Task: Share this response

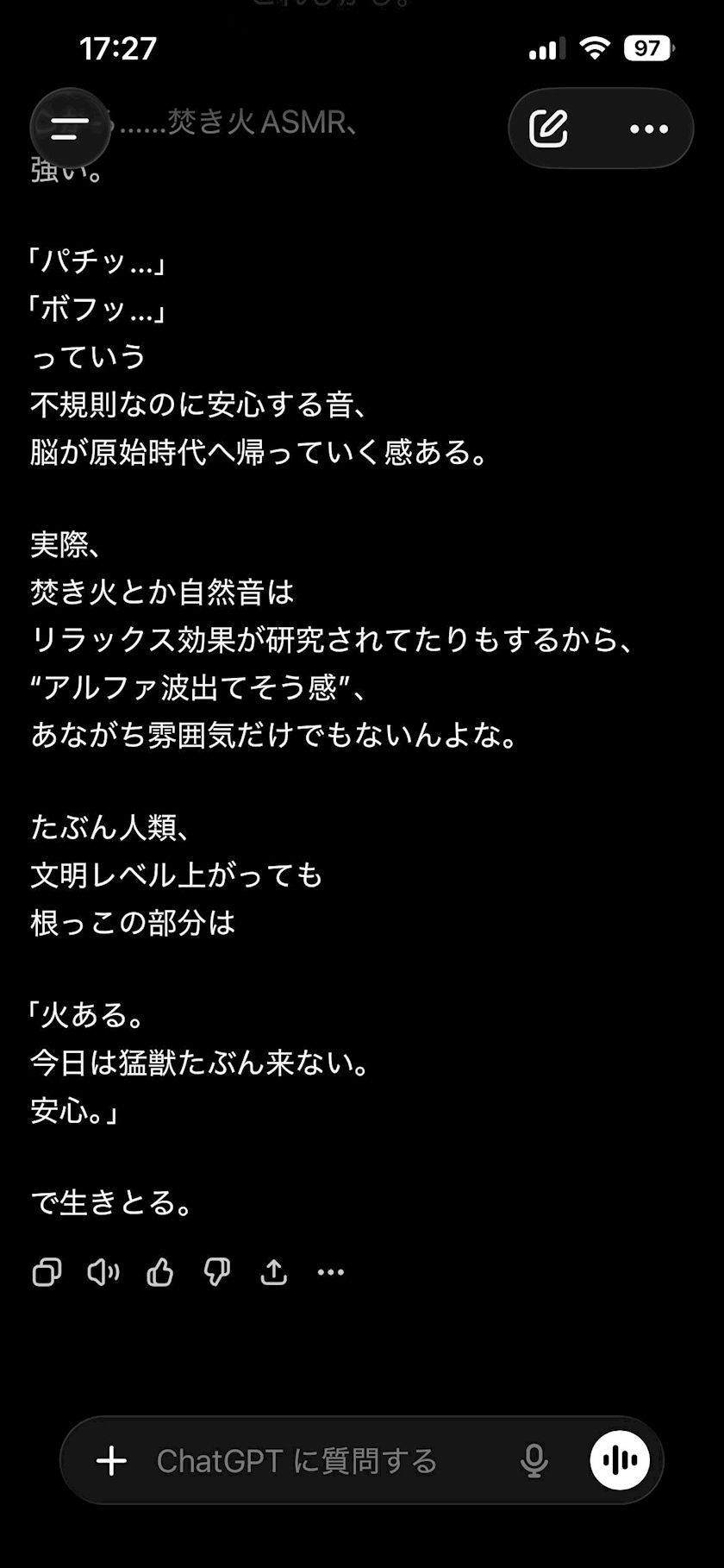Action: tap(273, 1272)
